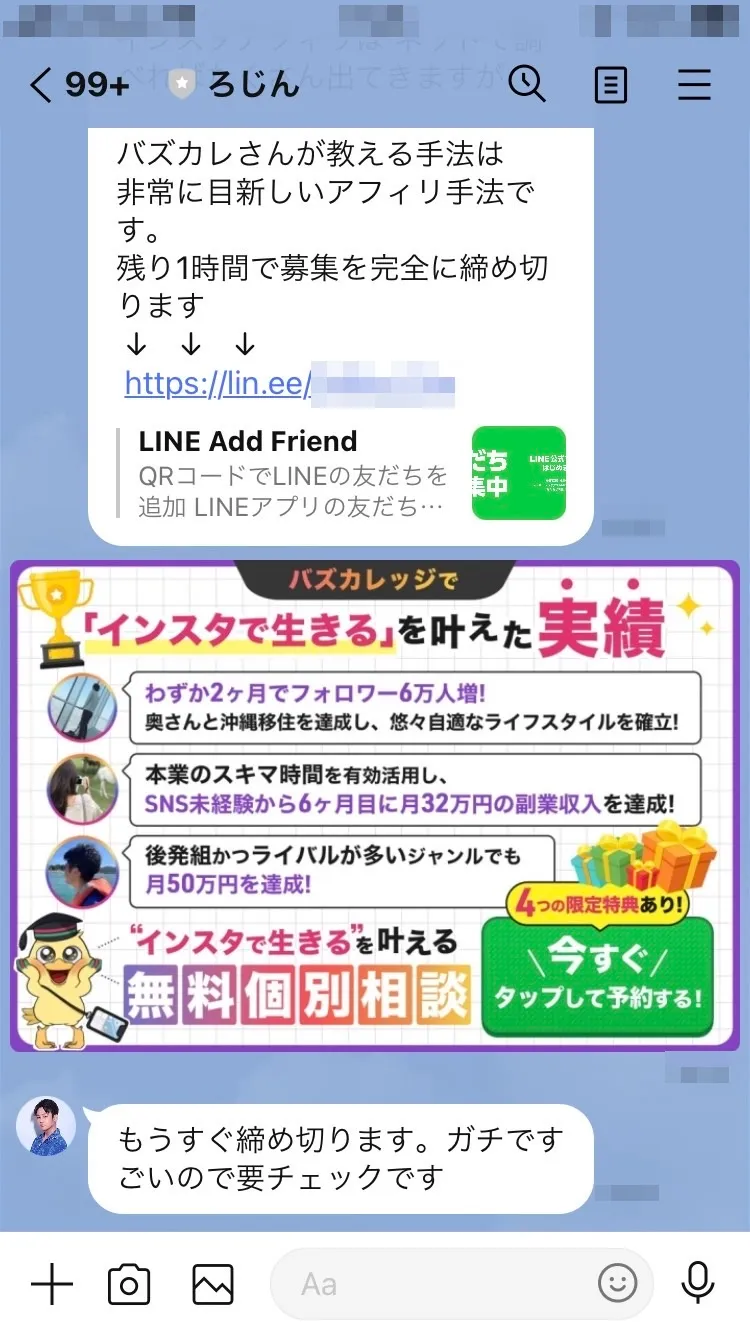This screenshot has height=1334, width=750.
Task: Record a voice message with the microphone
Action: point(696,1284)
